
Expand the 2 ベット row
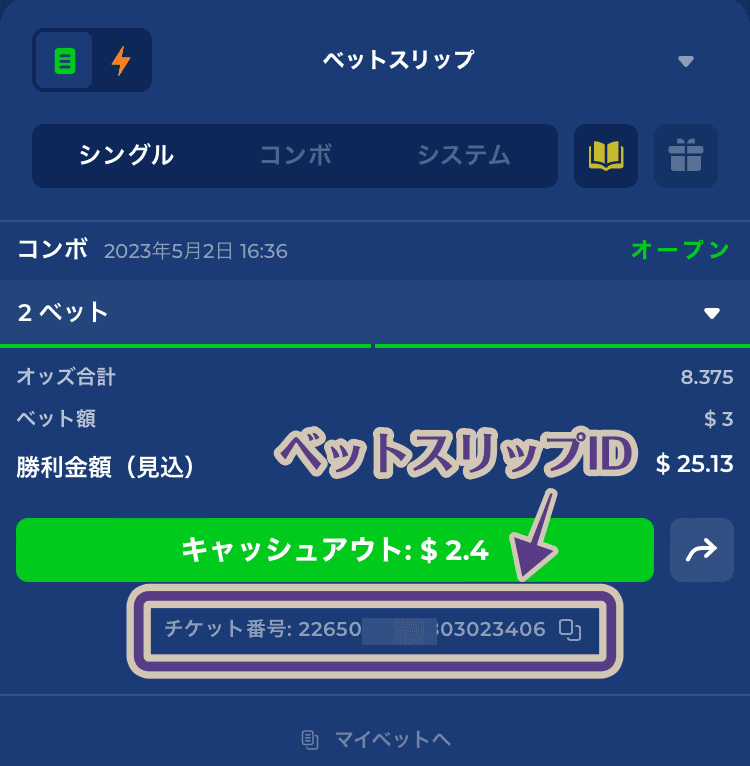[x=712, y=313]
